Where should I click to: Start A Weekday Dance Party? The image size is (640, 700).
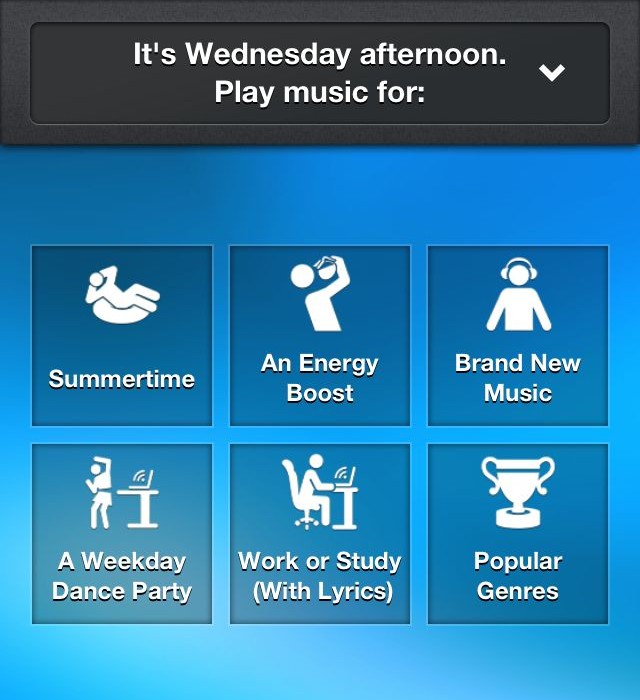tap(122, 534)
